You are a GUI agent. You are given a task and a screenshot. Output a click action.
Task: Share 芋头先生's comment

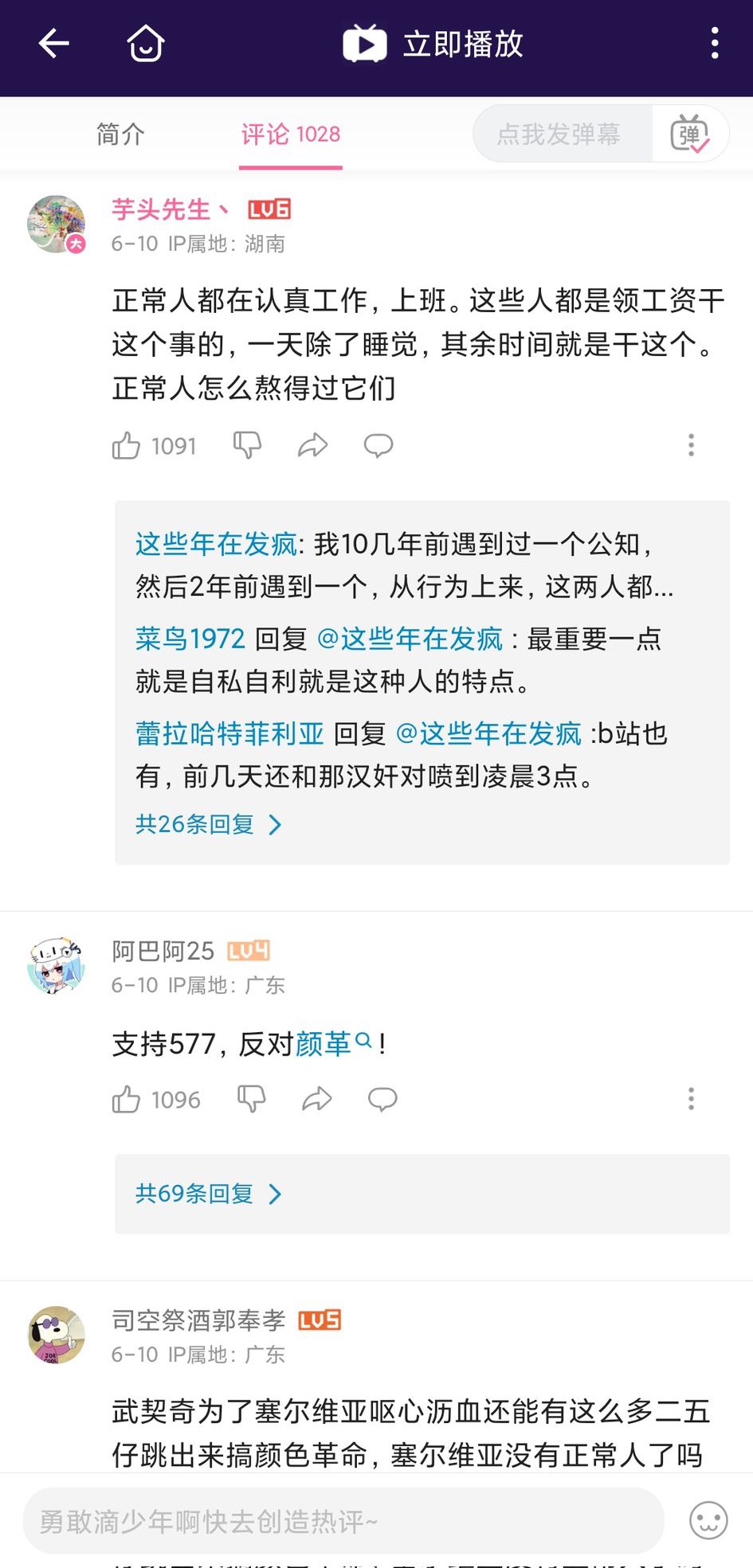pyautogui.click(x=312, y=445)
